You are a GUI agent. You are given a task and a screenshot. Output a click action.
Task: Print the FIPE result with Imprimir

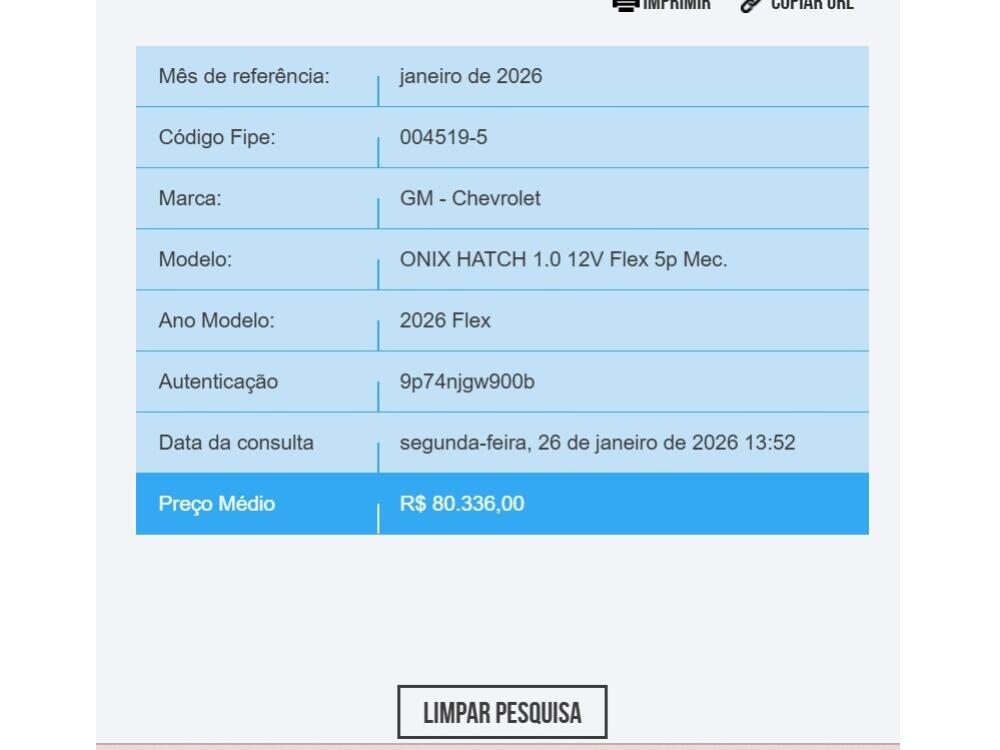(662, 5)
